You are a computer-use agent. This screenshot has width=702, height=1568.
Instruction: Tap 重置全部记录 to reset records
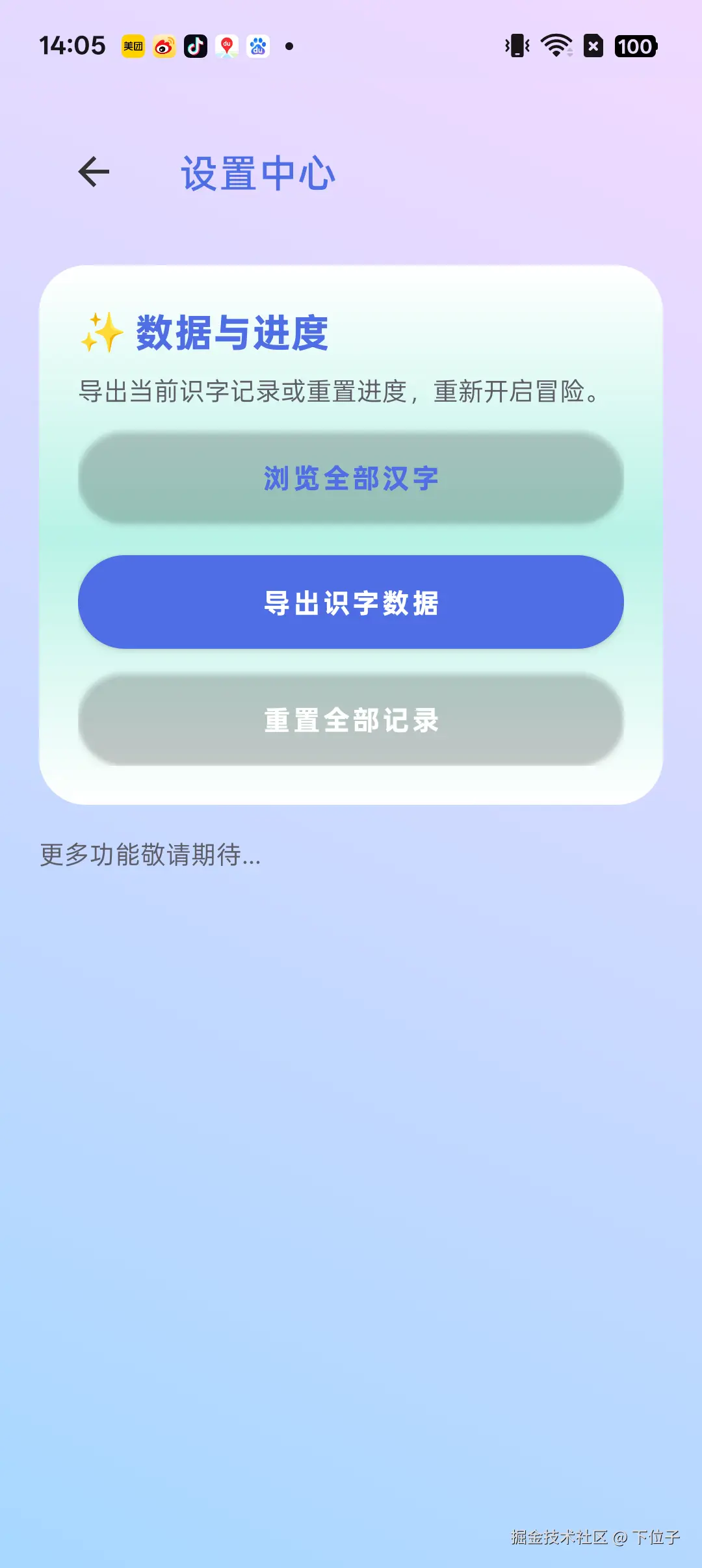351,722
